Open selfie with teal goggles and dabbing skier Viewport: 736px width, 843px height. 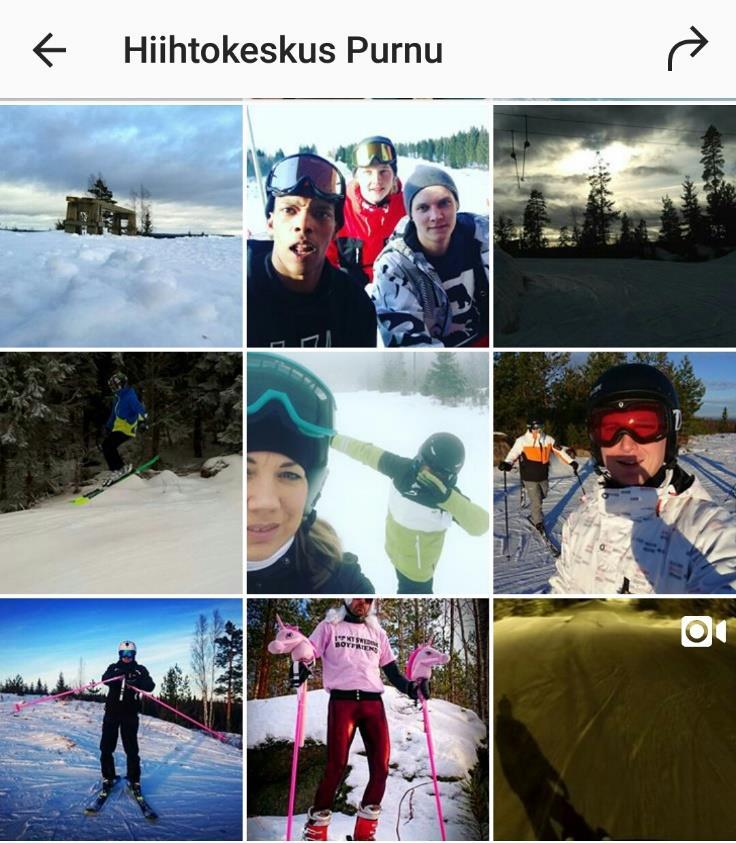coord(368,472)
